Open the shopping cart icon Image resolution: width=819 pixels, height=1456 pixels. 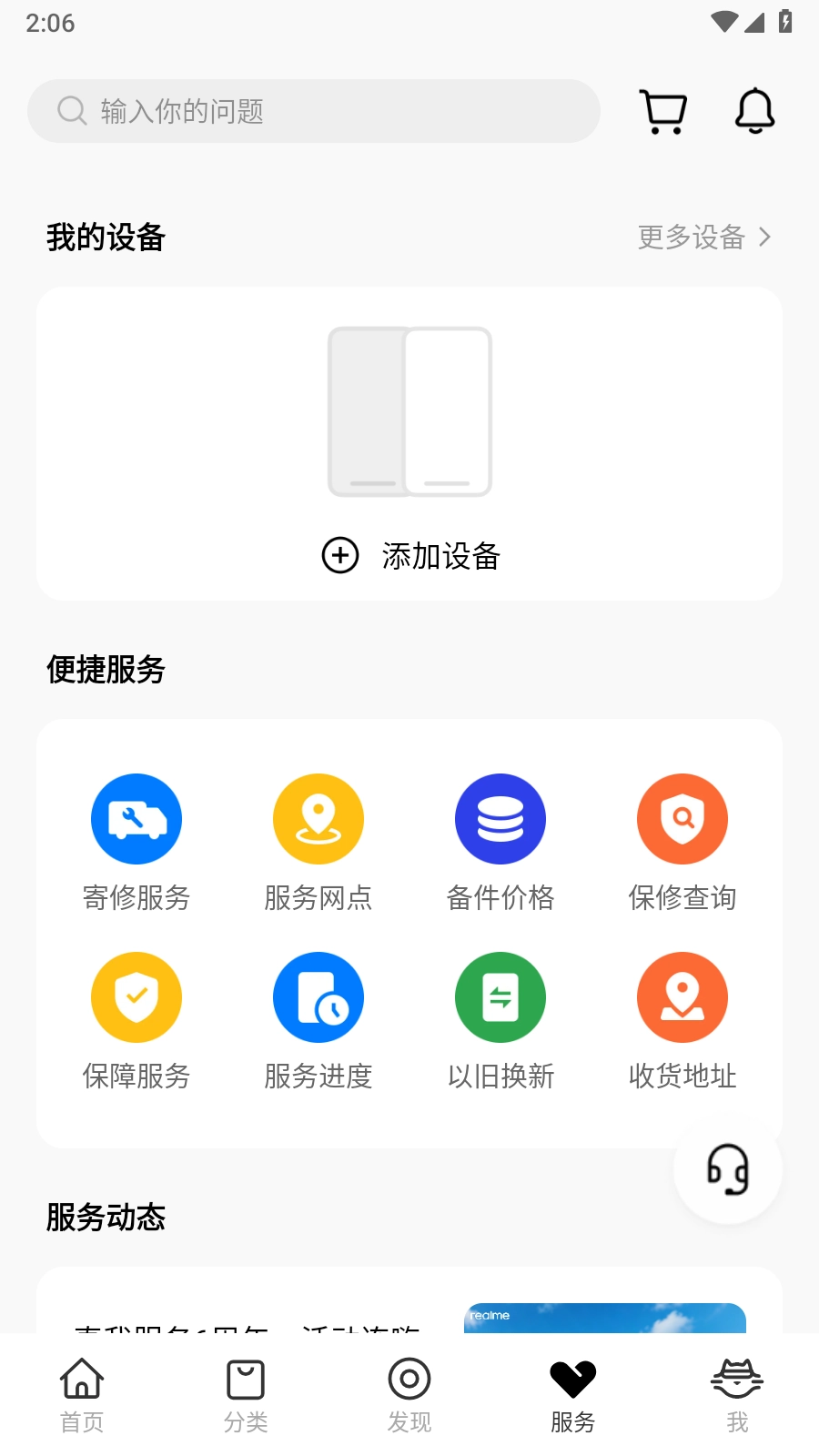(662, 110)
